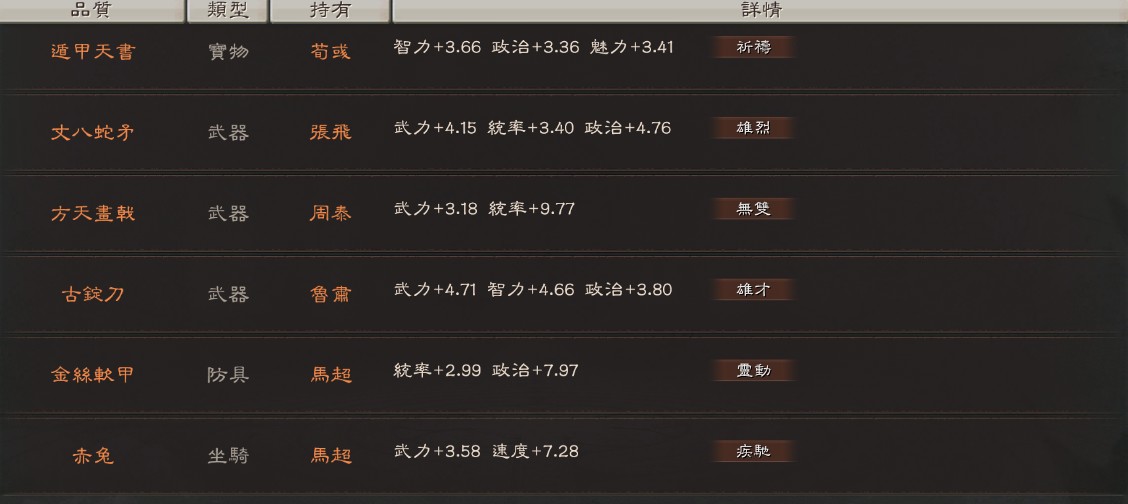Open holder 魯肅

(330, 295)
